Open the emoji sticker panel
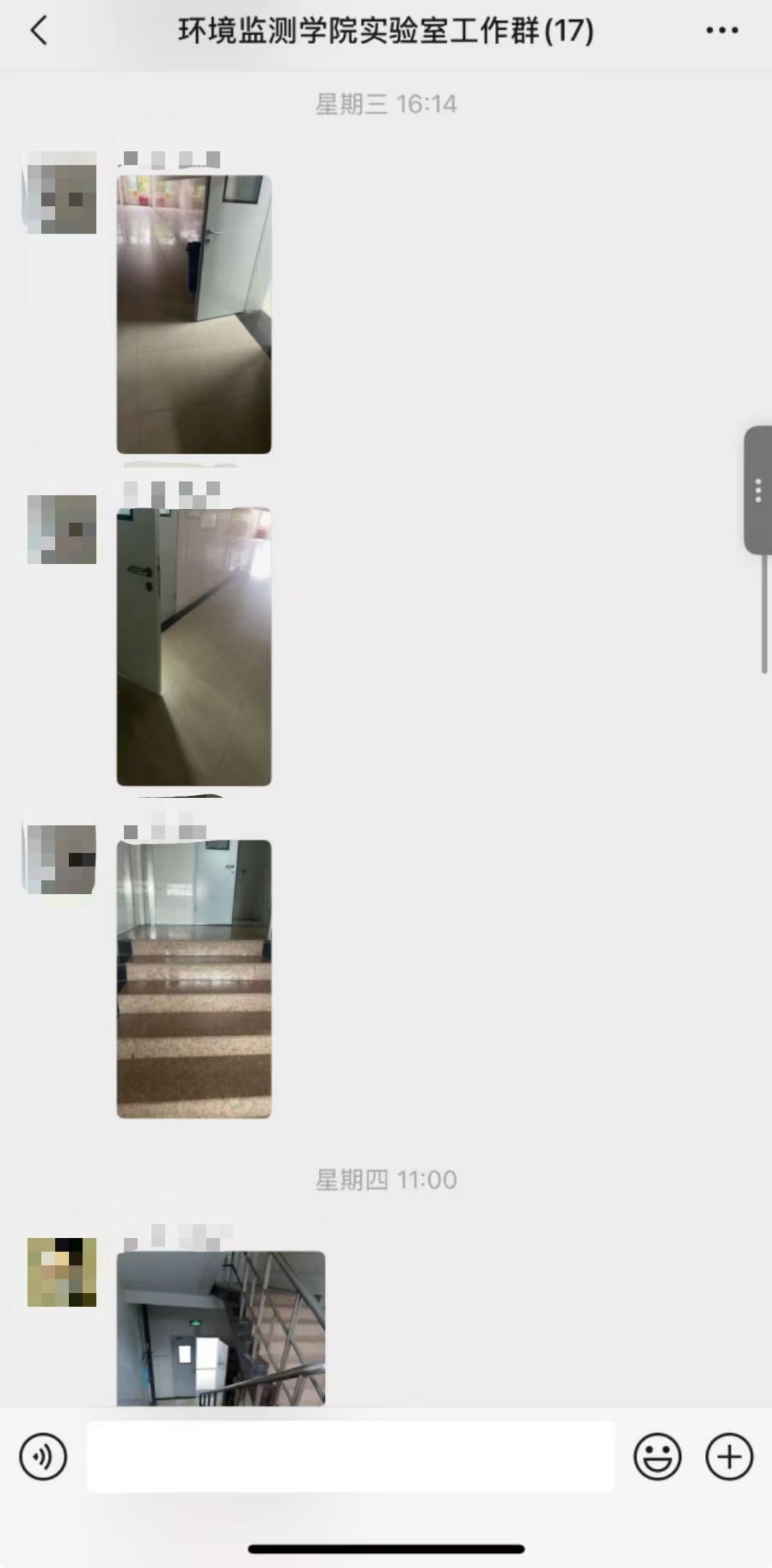This screenshot has height=1568, width=772. pyautogui.click(x=657, y=1456)
